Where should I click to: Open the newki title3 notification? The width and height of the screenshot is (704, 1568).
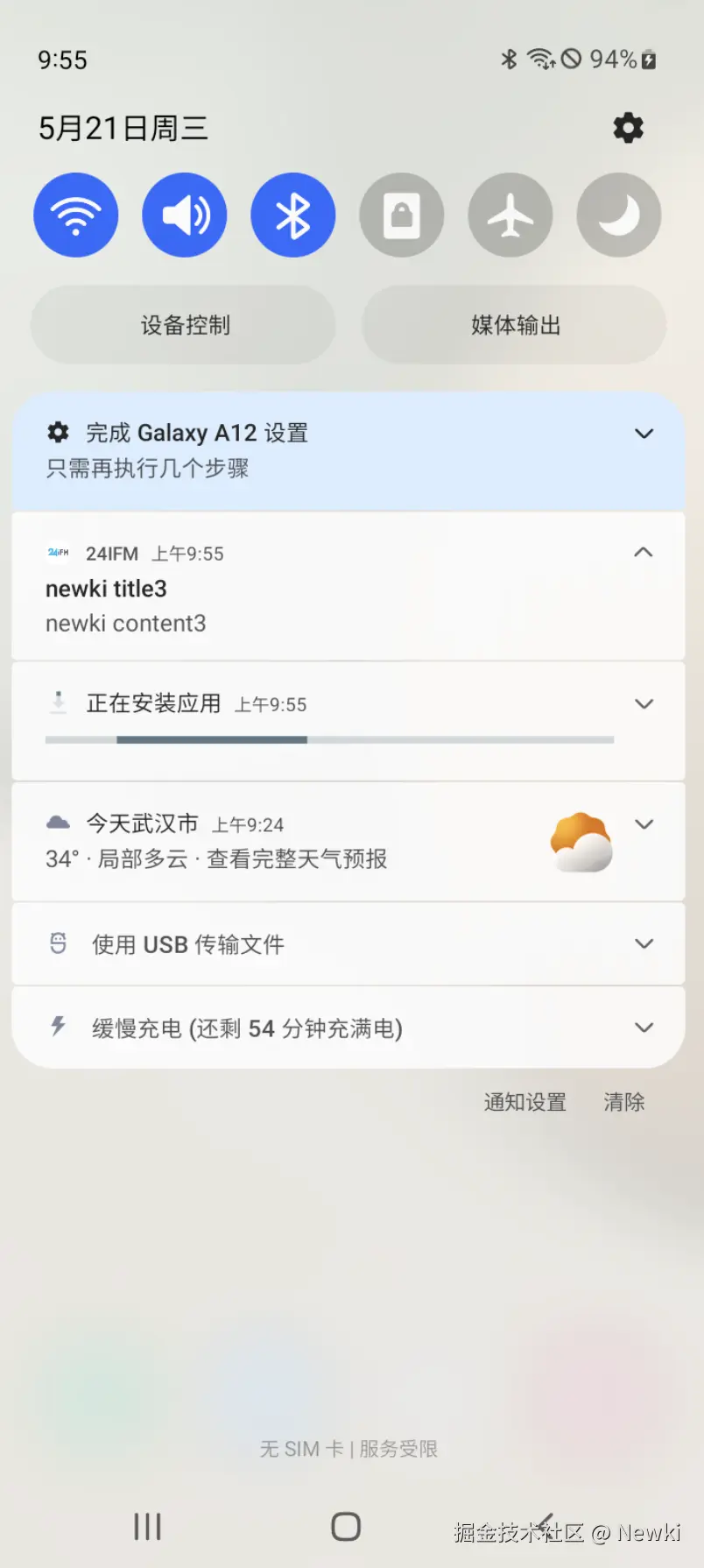tap(263, 606)
